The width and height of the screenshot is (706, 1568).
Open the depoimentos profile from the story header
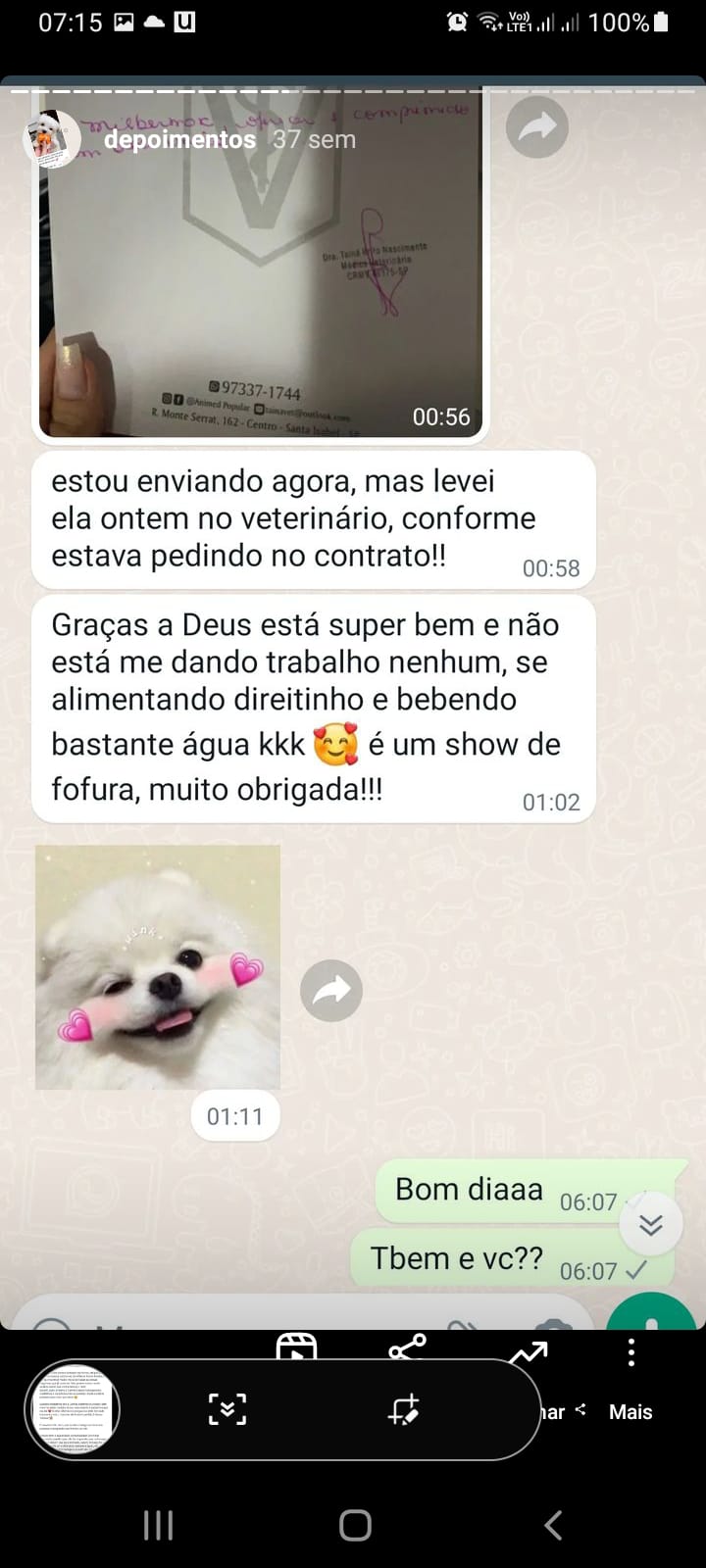tap(179, 139)
